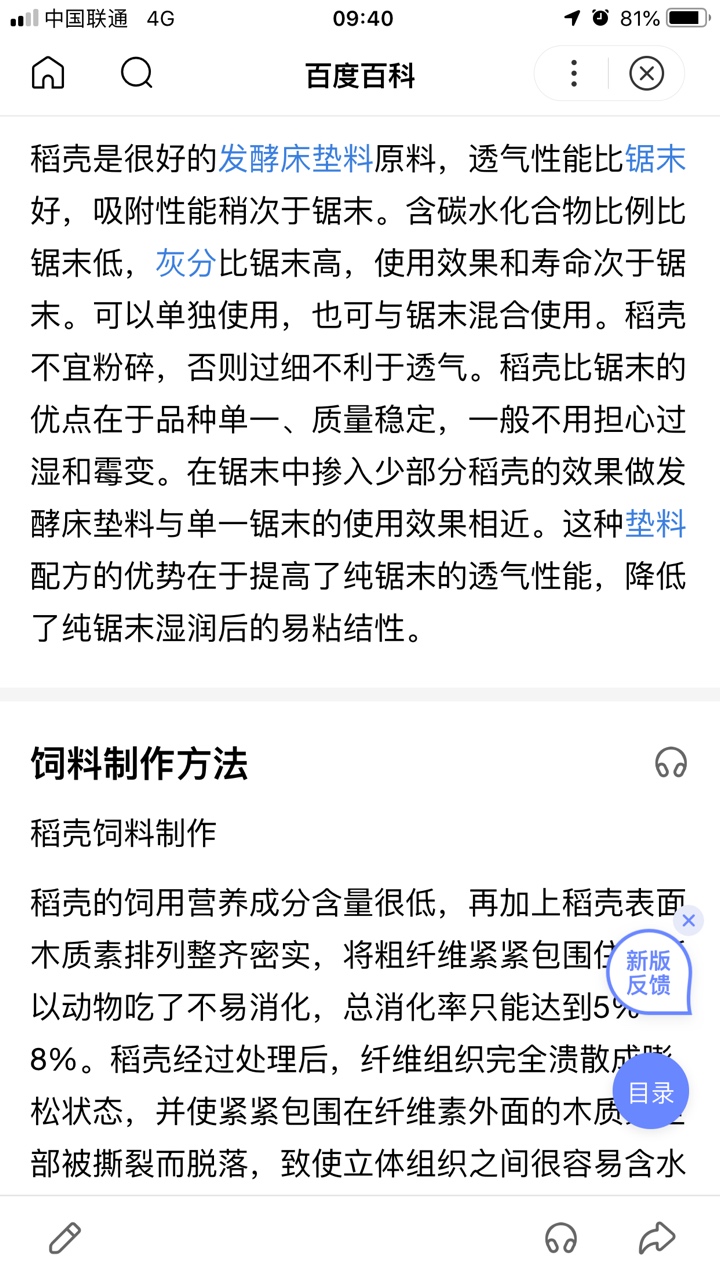
Task: Open the three-dot overflow menu
Action: tap(573, 74)
